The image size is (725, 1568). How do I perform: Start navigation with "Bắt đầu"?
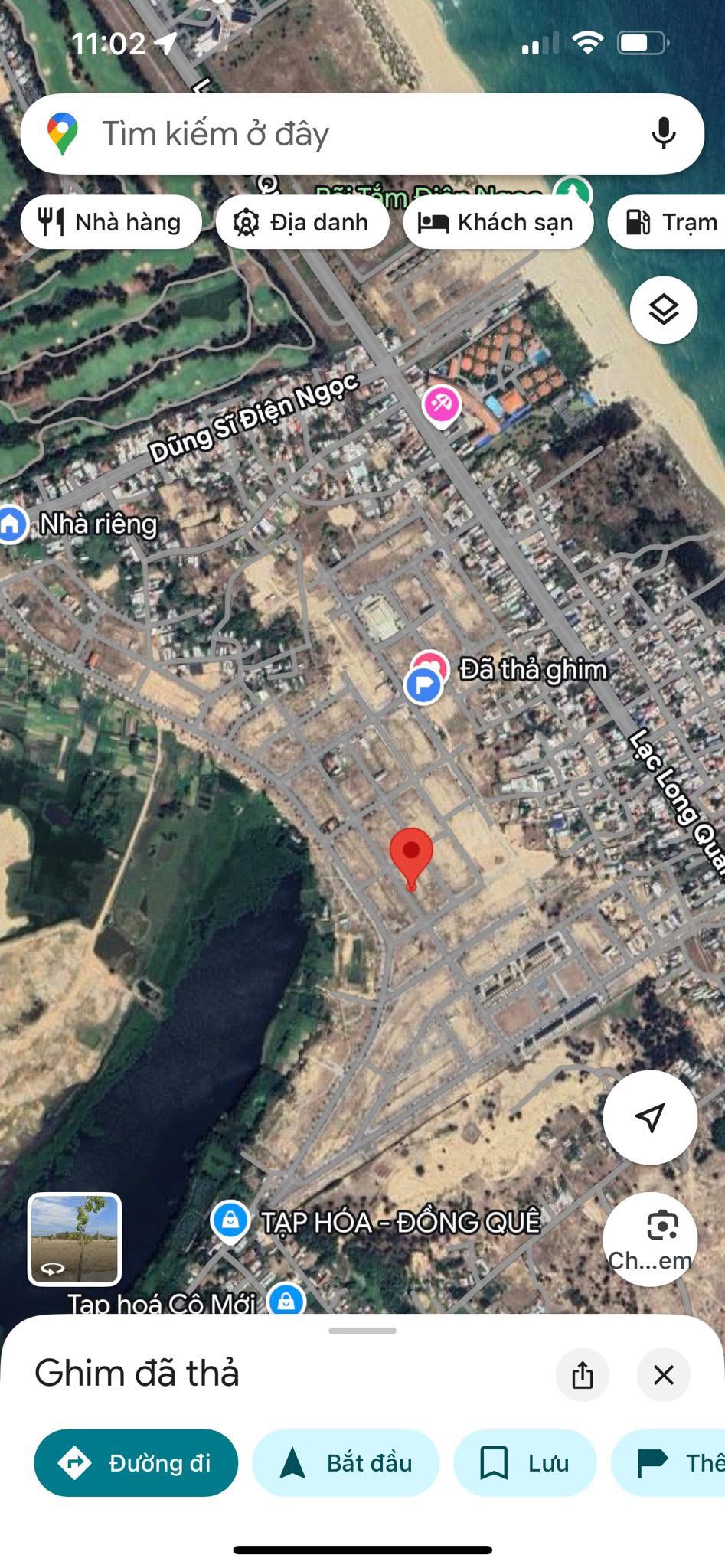346,1462
